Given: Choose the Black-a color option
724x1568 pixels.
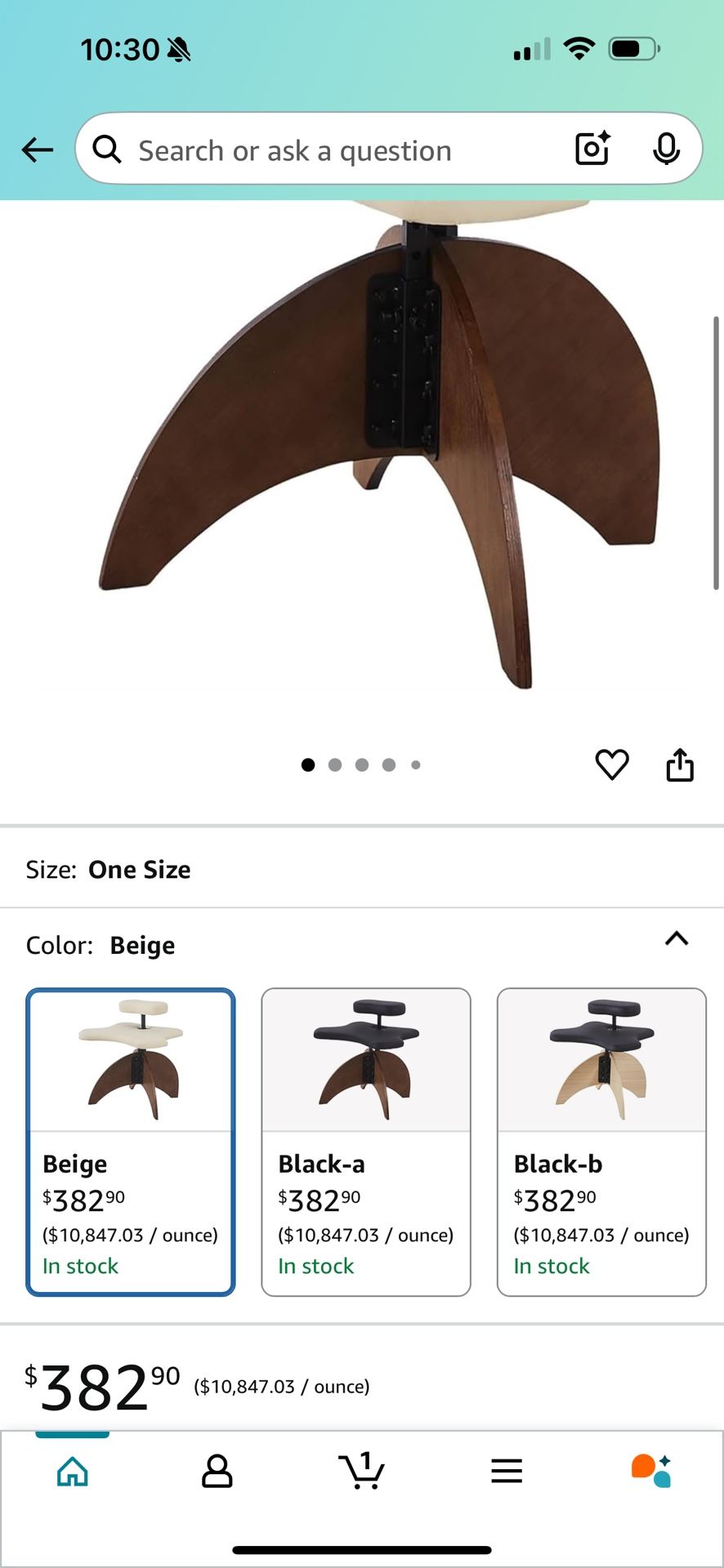Looking at the screenshot, I should (365, 1142).
